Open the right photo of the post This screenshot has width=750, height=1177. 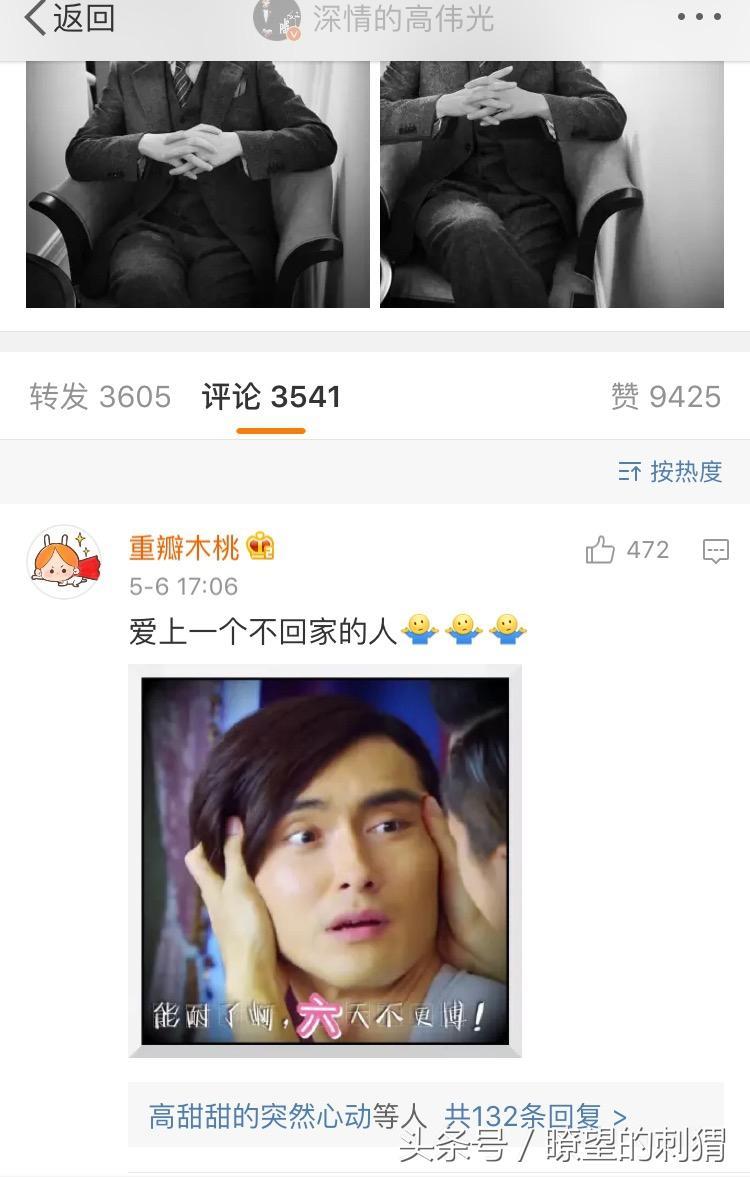[x=552, y=183]
